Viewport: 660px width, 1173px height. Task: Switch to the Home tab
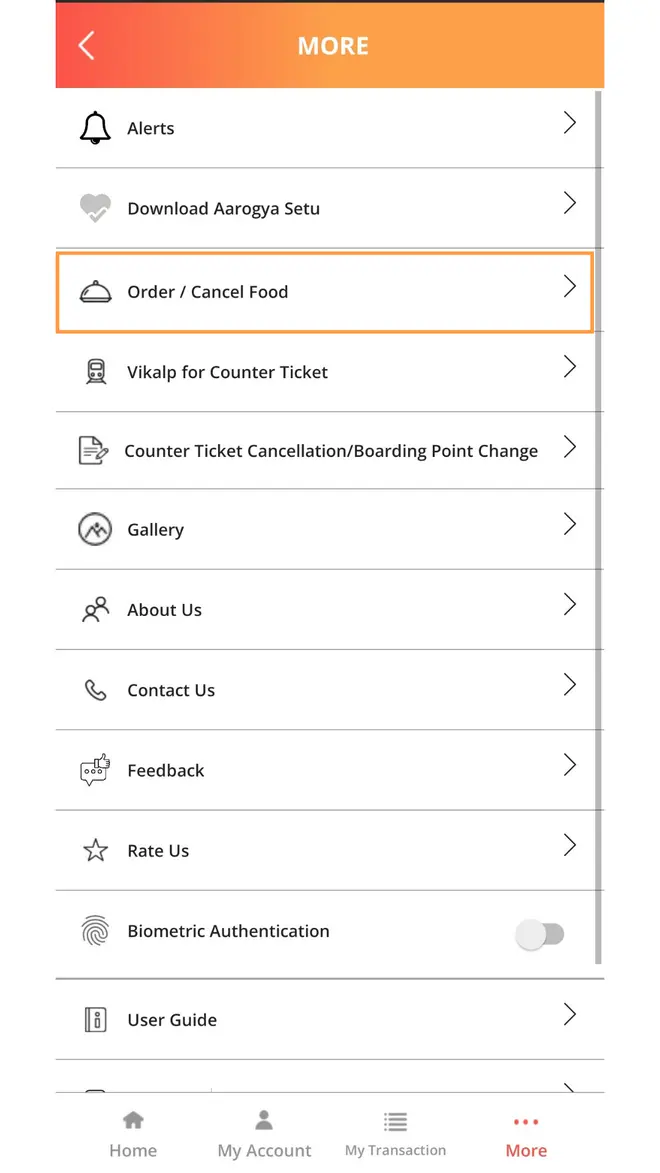pyautogui.click(x=133, y=1134)
